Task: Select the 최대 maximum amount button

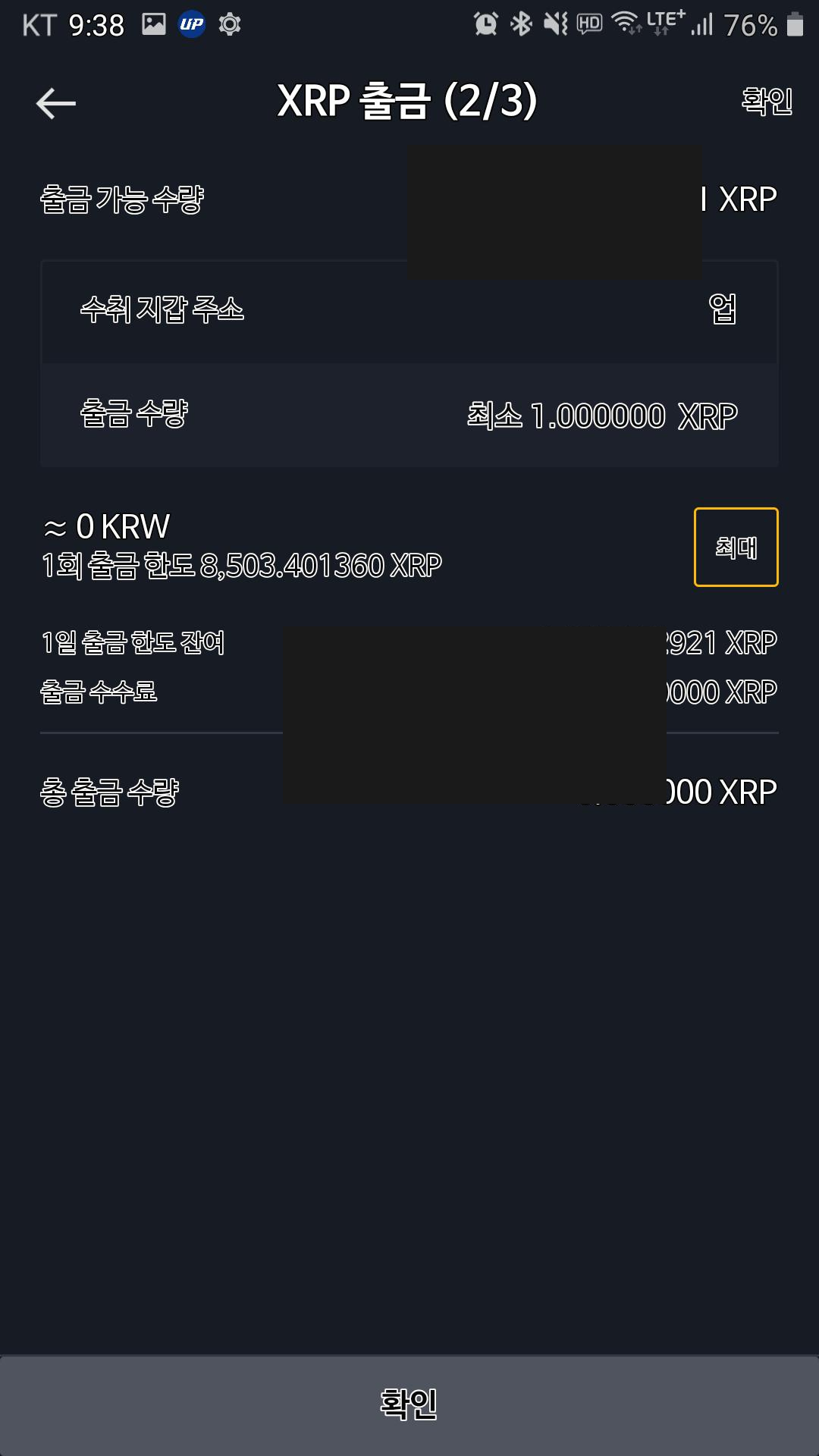Action: point(736,547)
